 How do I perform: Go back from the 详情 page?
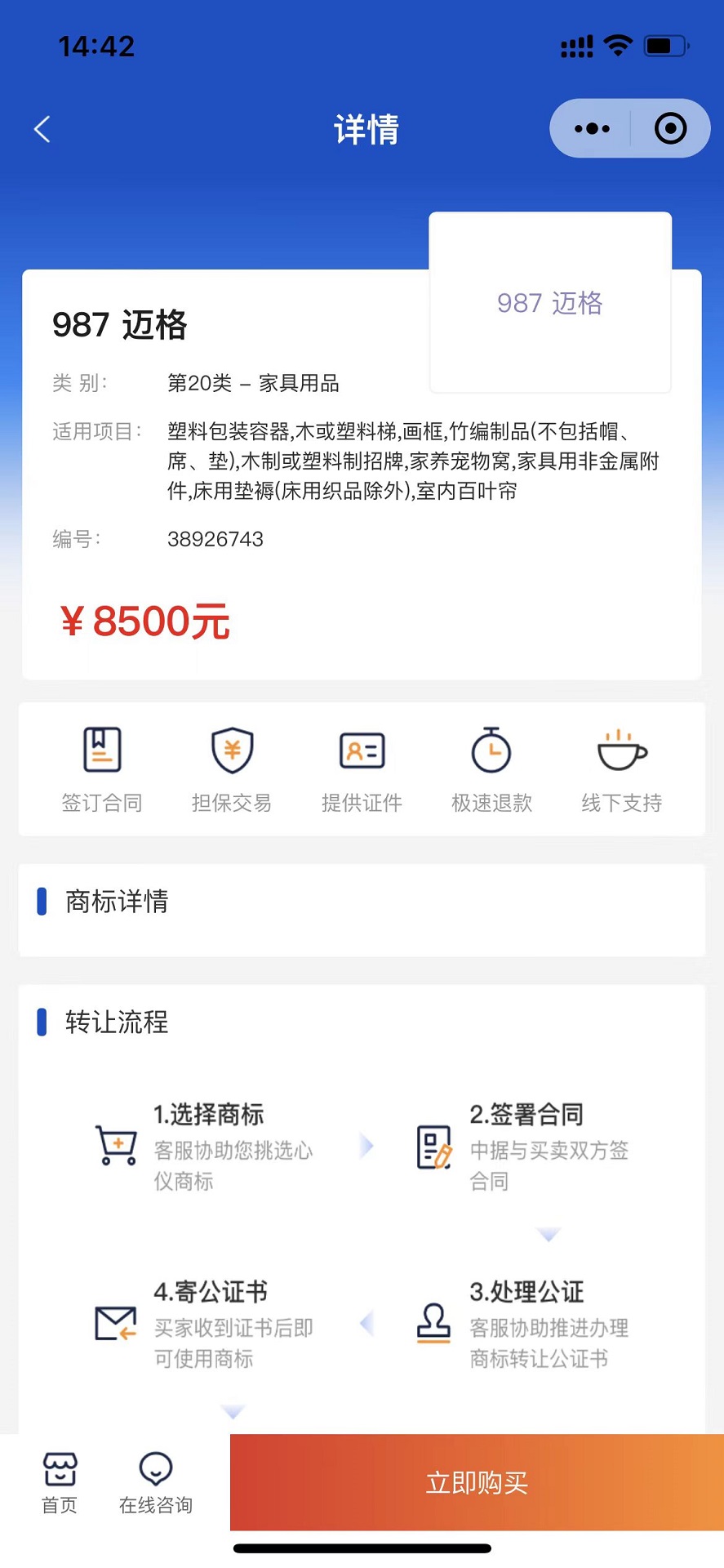tap(42, 129)
